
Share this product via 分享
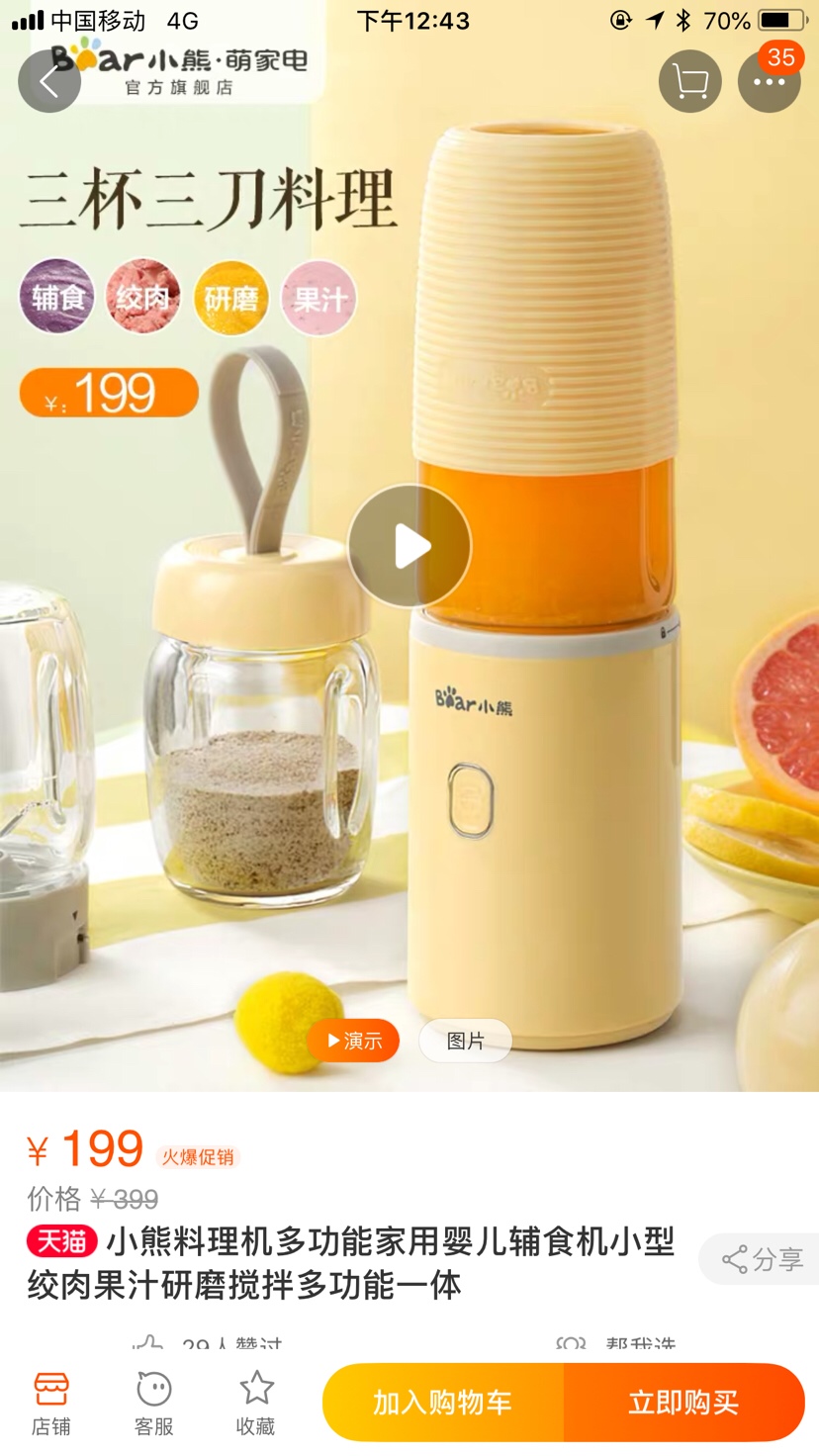click(762, 1259)
